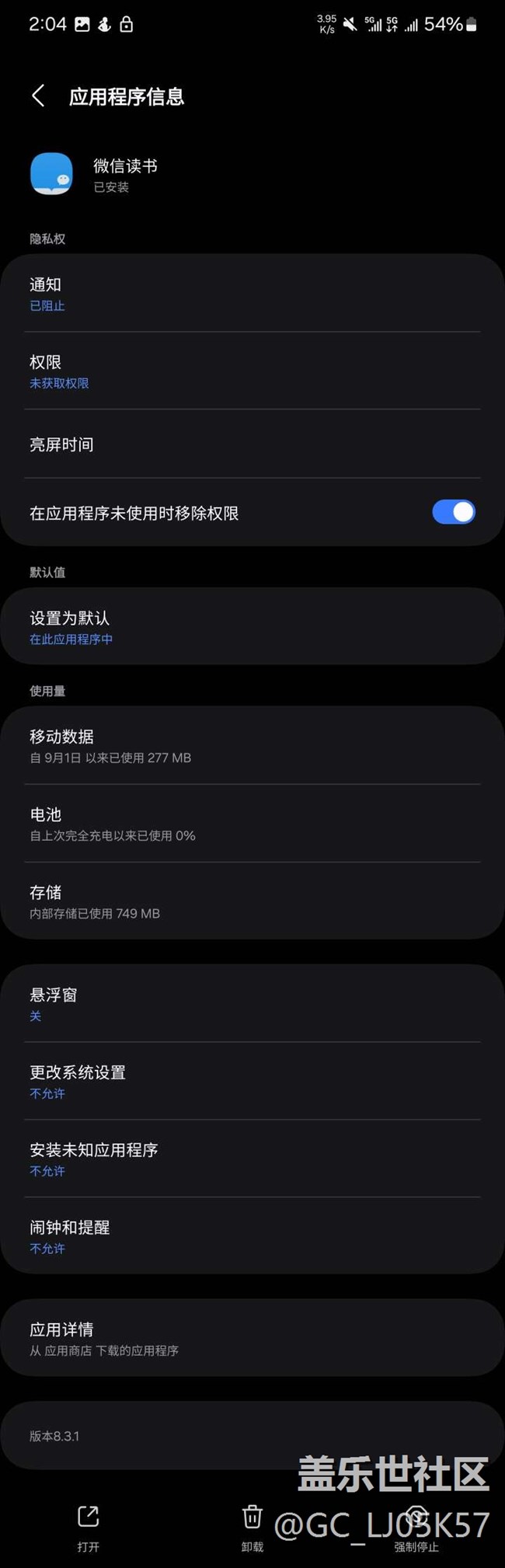This screenshot has width=505, height=1568.
Task: View 移动数据 usage details
Action: click(x=252, y=745)
